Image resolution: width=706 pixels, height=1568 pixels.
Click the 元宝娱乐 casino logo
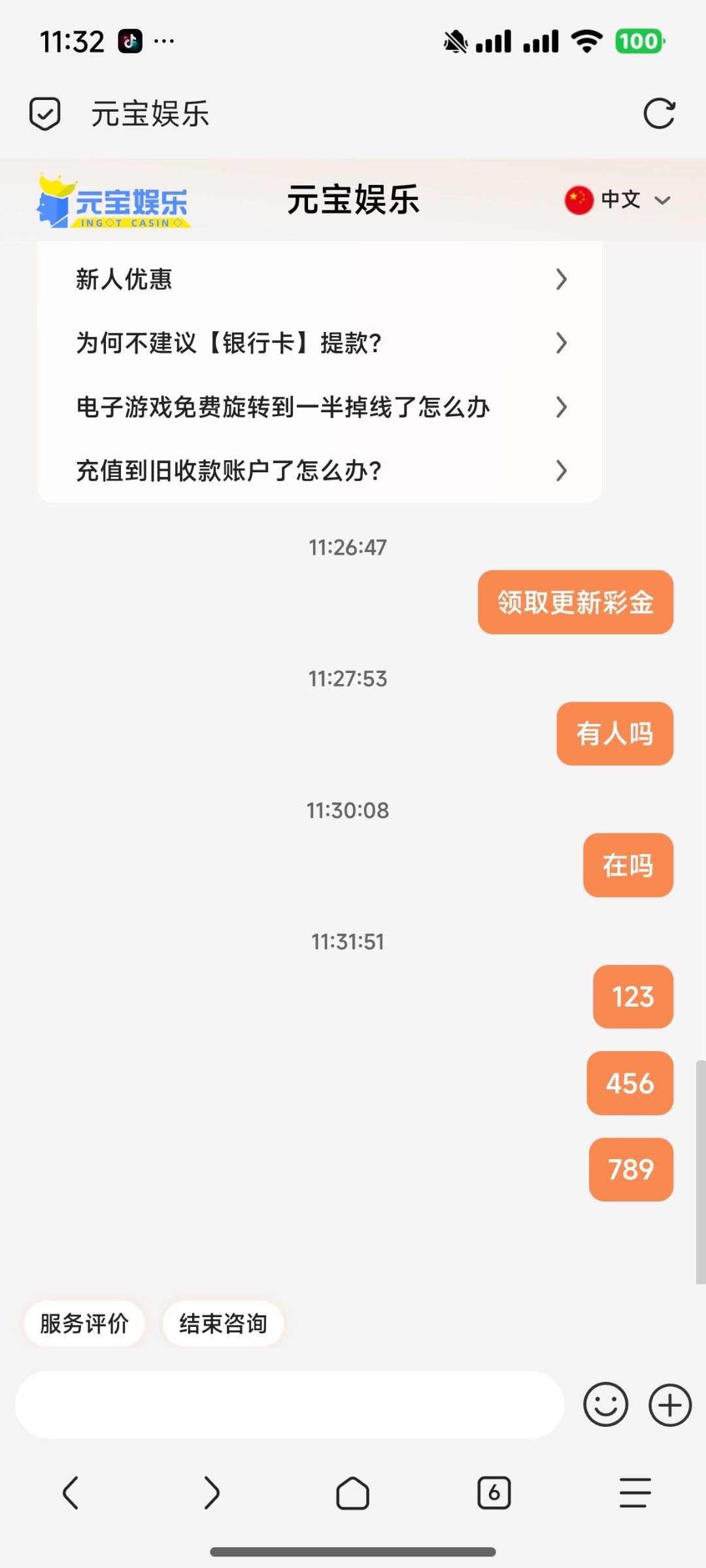(114, 201)
